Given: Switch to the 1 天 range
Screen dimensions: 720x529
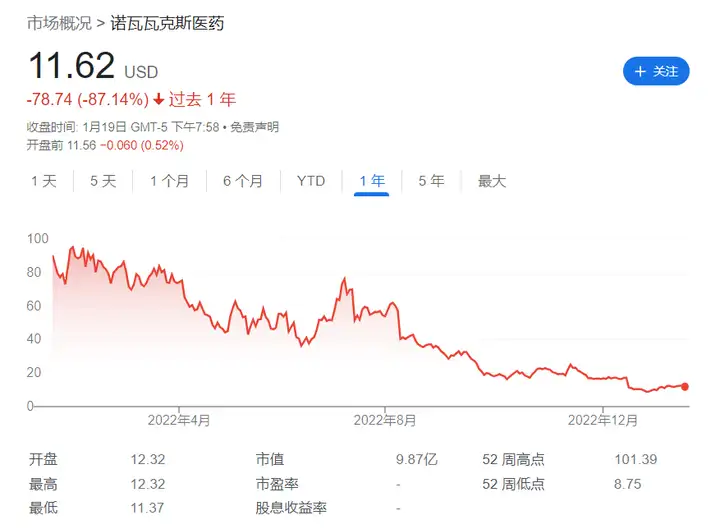Looking at the screenshot, I should 43,181.
